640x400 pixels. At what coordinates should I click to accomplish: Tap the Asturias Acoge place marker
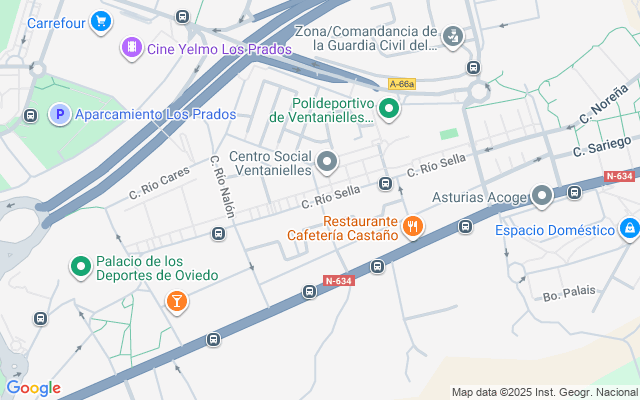tap(542, 196)
